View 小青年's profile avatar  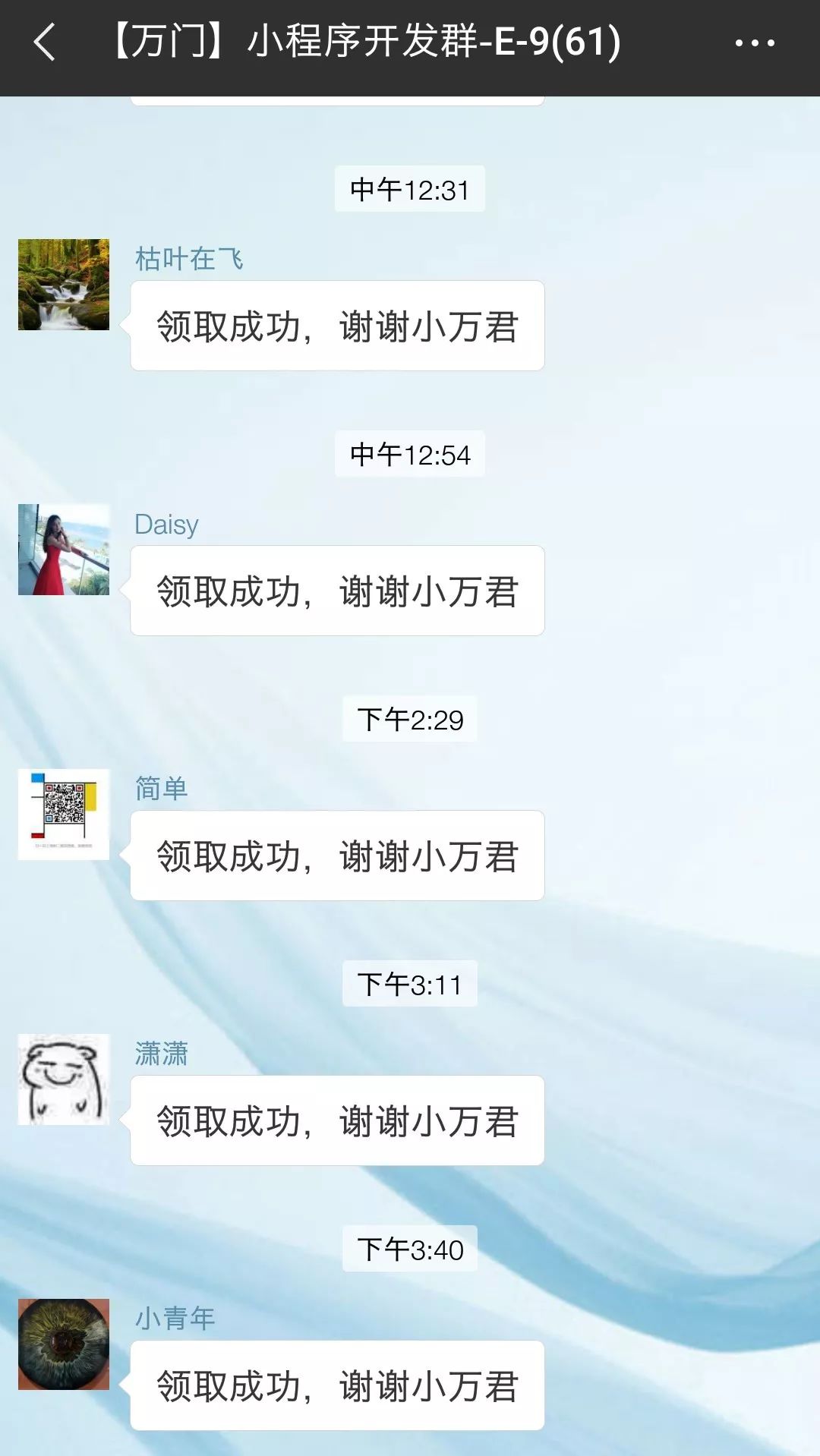(64, 1344)
